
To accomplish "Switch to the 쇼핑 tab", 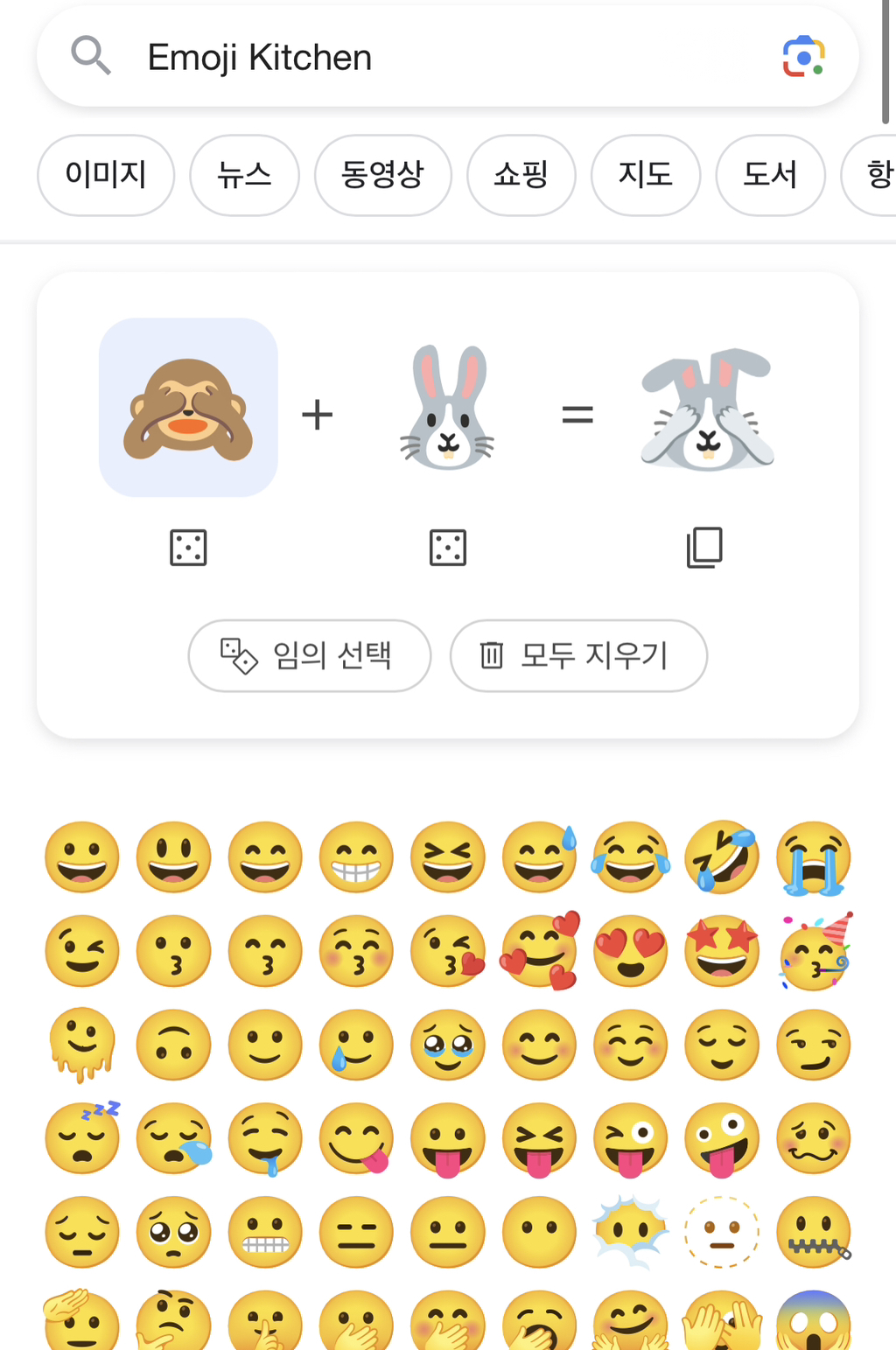I will coord(521,175).
